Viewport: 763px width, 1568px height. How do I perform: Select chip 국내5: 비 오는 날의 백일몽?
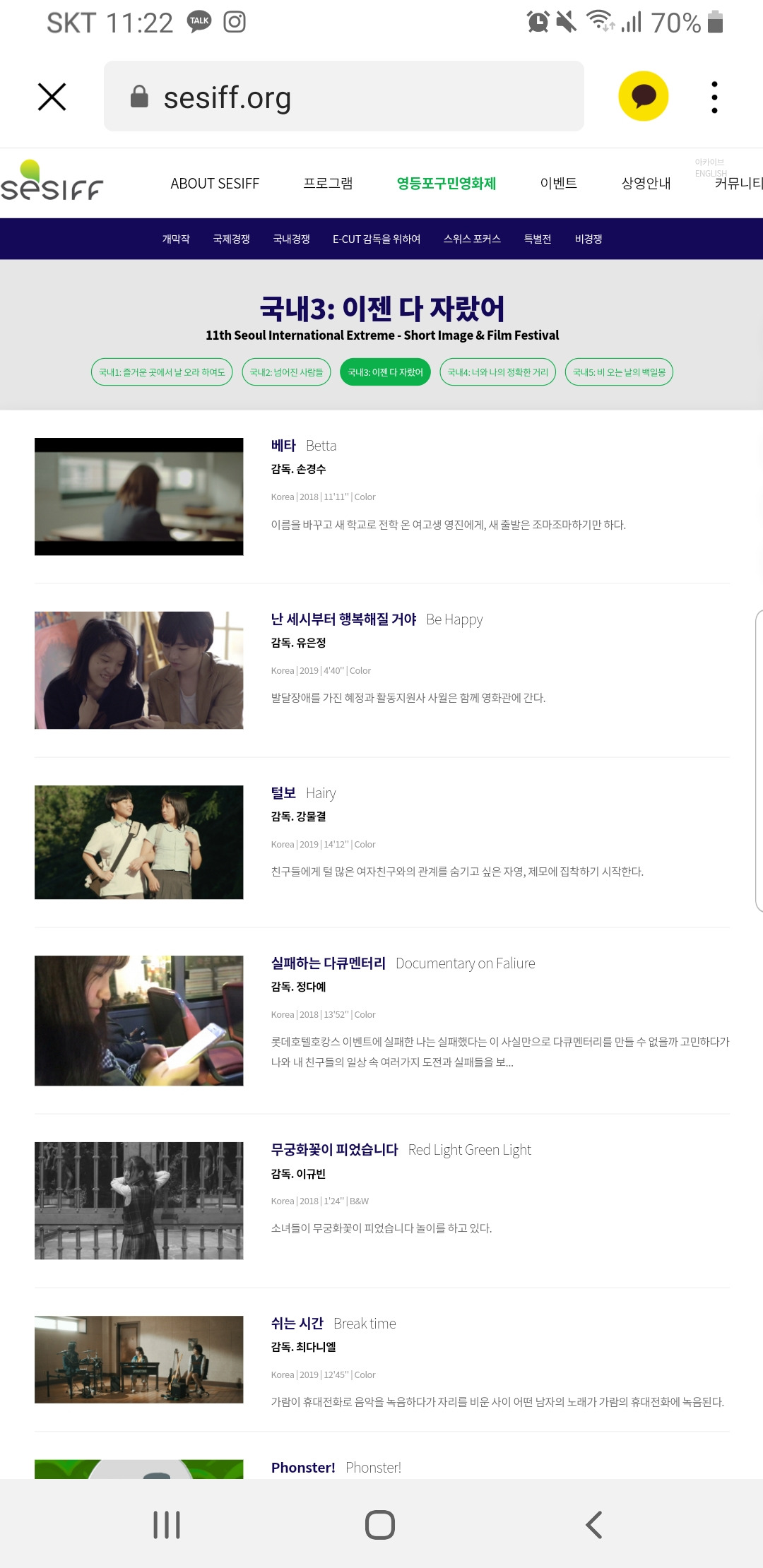pos(619,372)
